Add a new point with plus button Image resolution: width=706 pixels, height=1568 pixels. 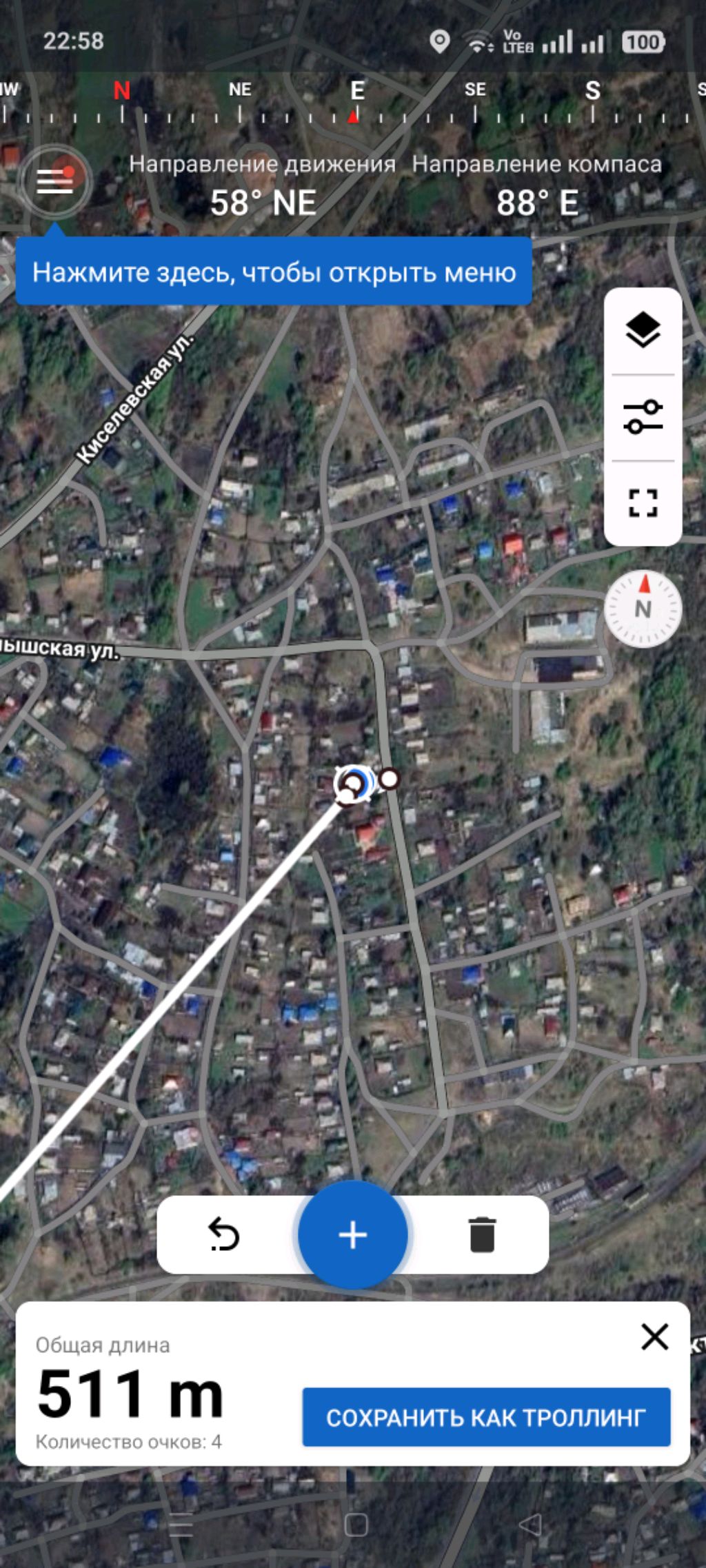point(353,1234)
